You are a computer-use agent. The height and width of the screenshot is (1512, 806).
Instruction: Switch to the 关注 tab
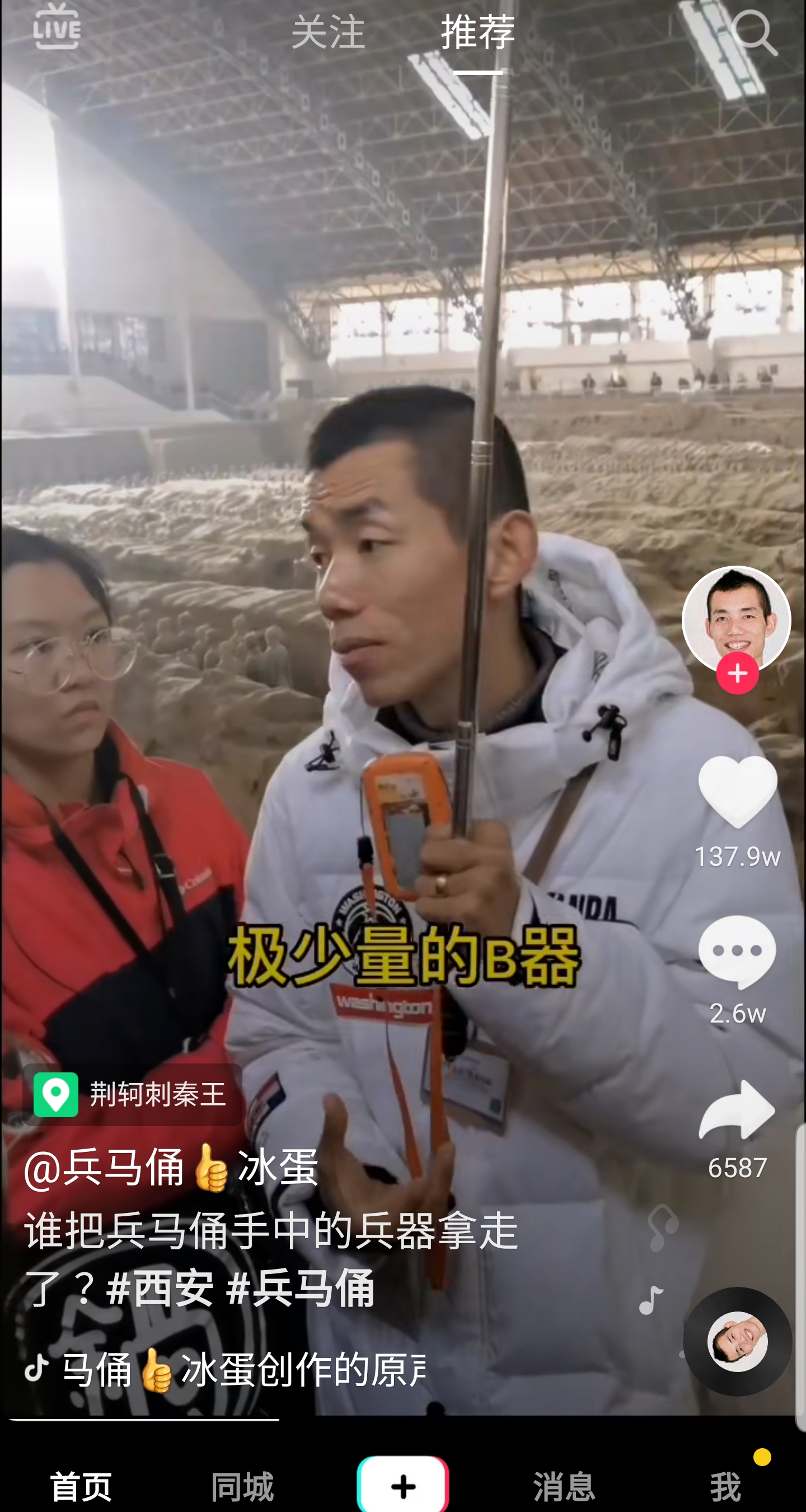click(328, 31)
